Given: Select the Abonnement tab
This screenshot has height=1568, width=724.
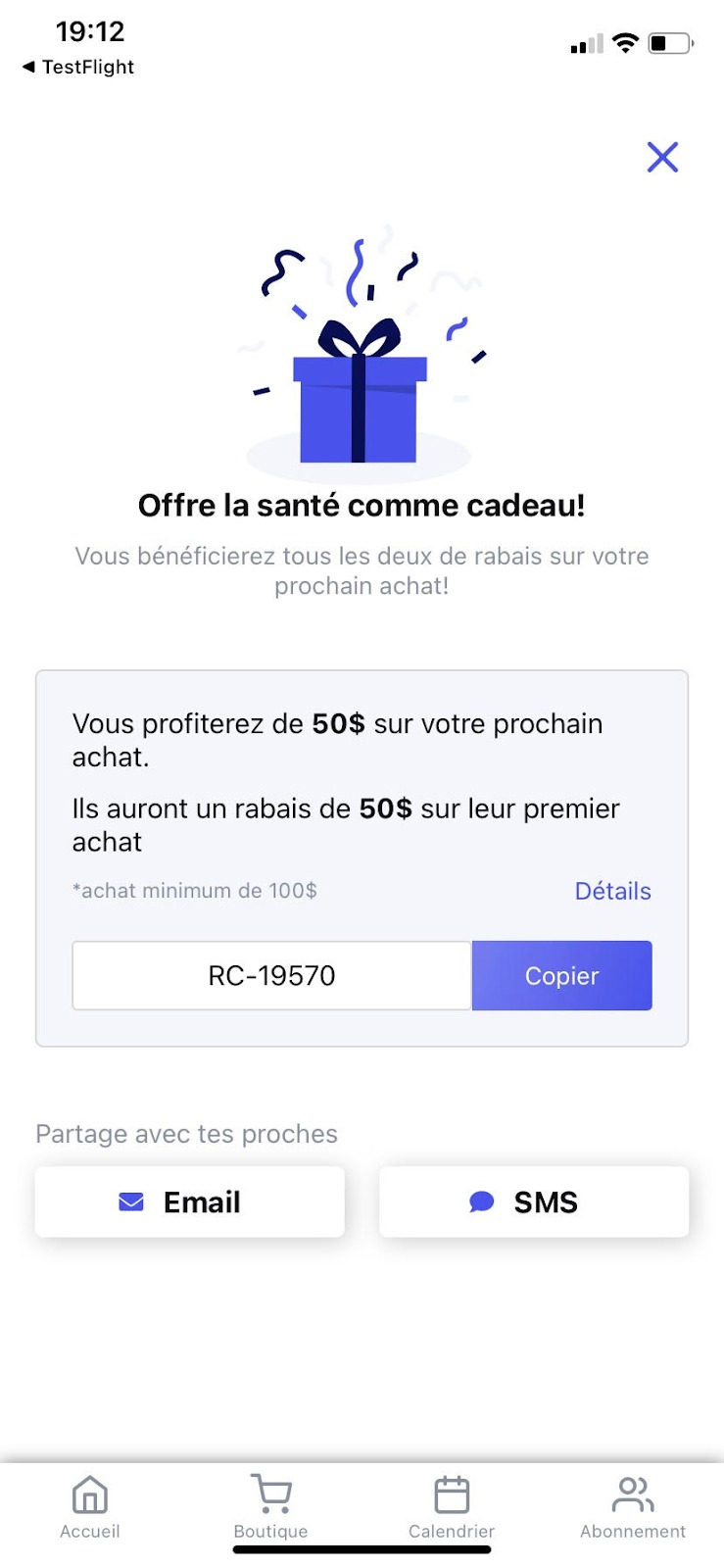Looking at the screenshot, I should [633, 1507].
